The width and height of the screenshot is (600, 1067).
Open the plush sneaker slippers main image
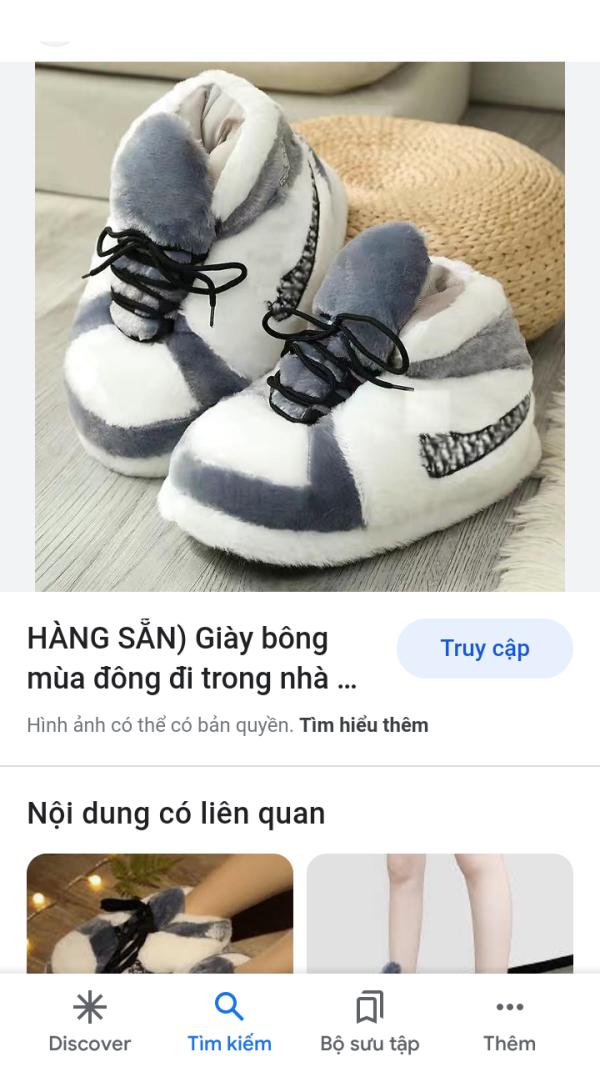pos(300,327)
